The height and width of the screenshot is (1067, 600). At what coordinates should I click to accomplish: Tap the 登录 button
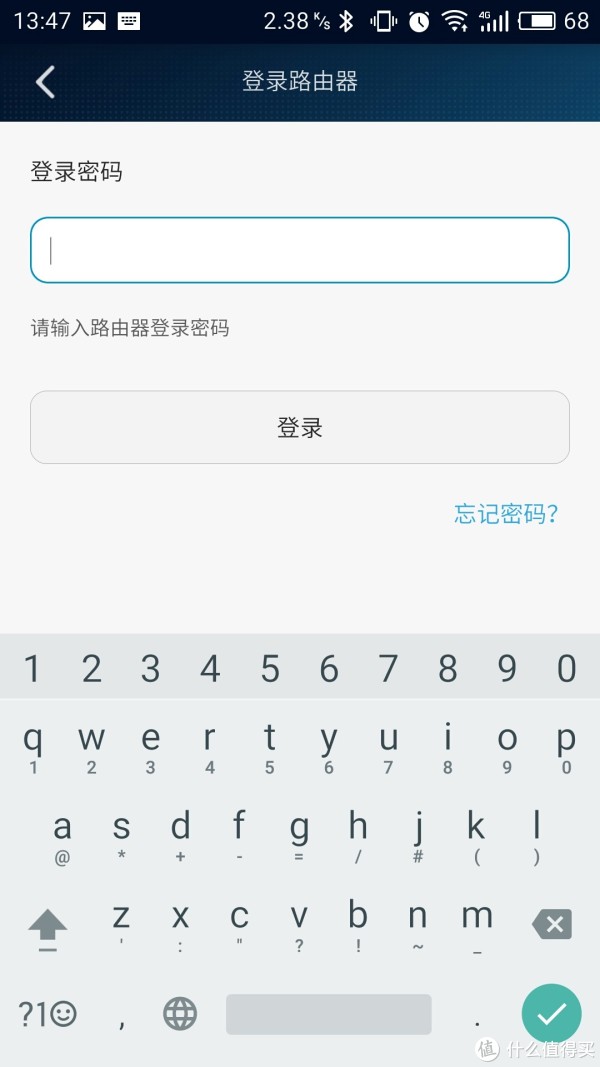click(x=299, y=427)
